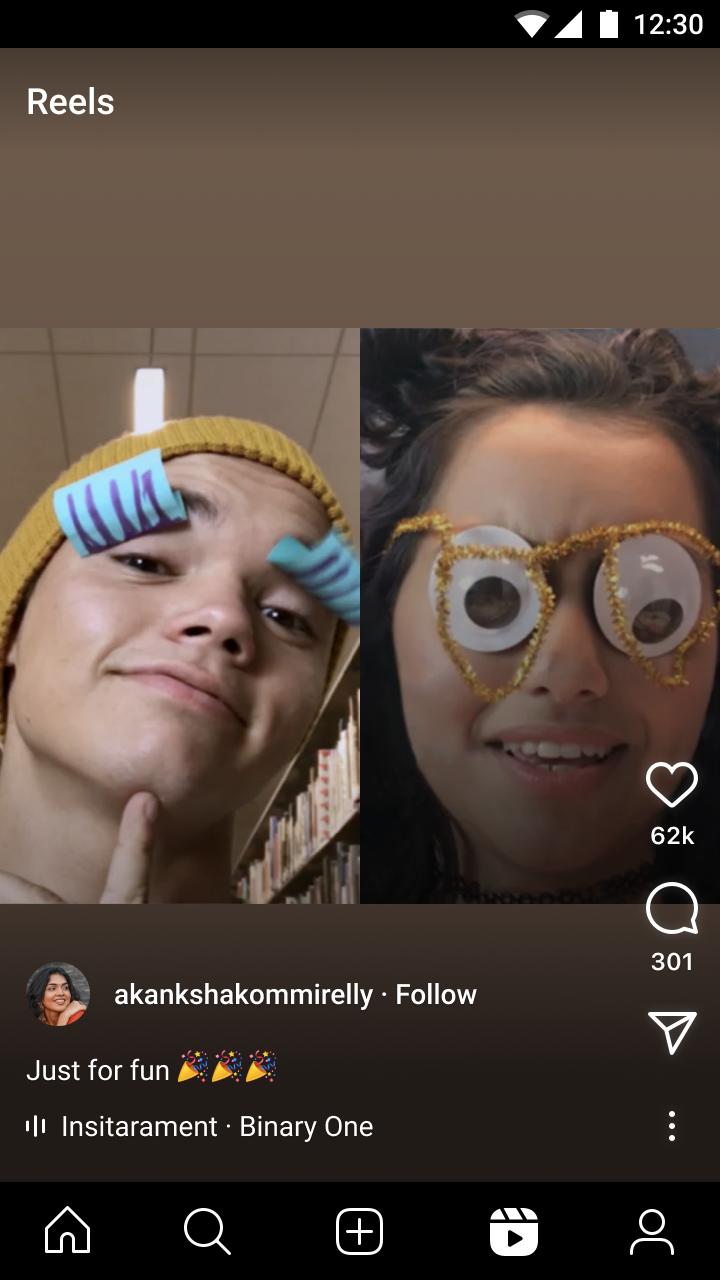Open the three-dot options menu
The image size is (720, 1280).
[x=671, y=1126]
